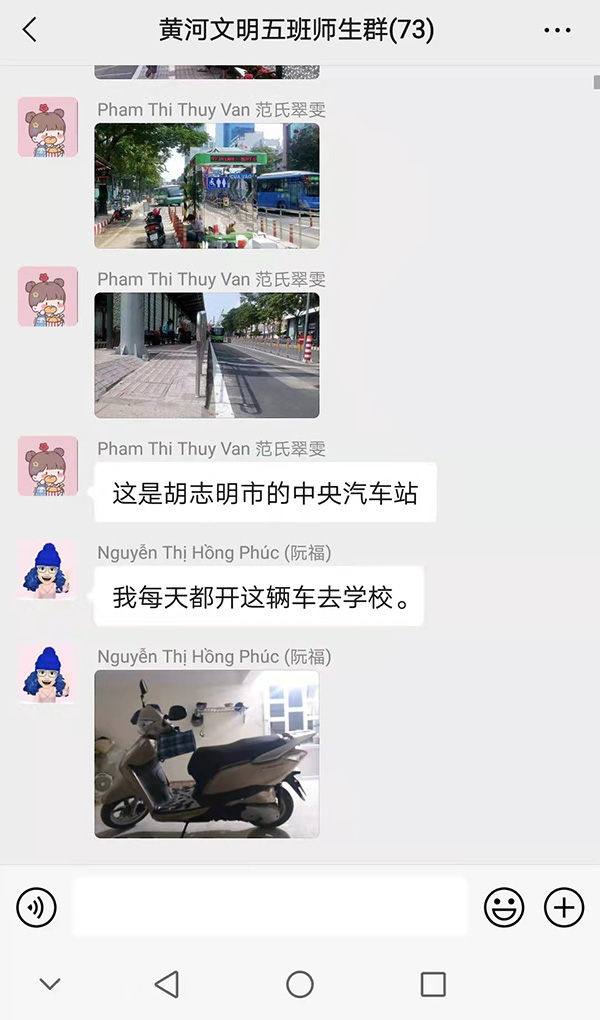Open the photo of the bus lane sidewalk
Image resolution: width=600 pixels, height=1020 pixels.
point(207,355)
